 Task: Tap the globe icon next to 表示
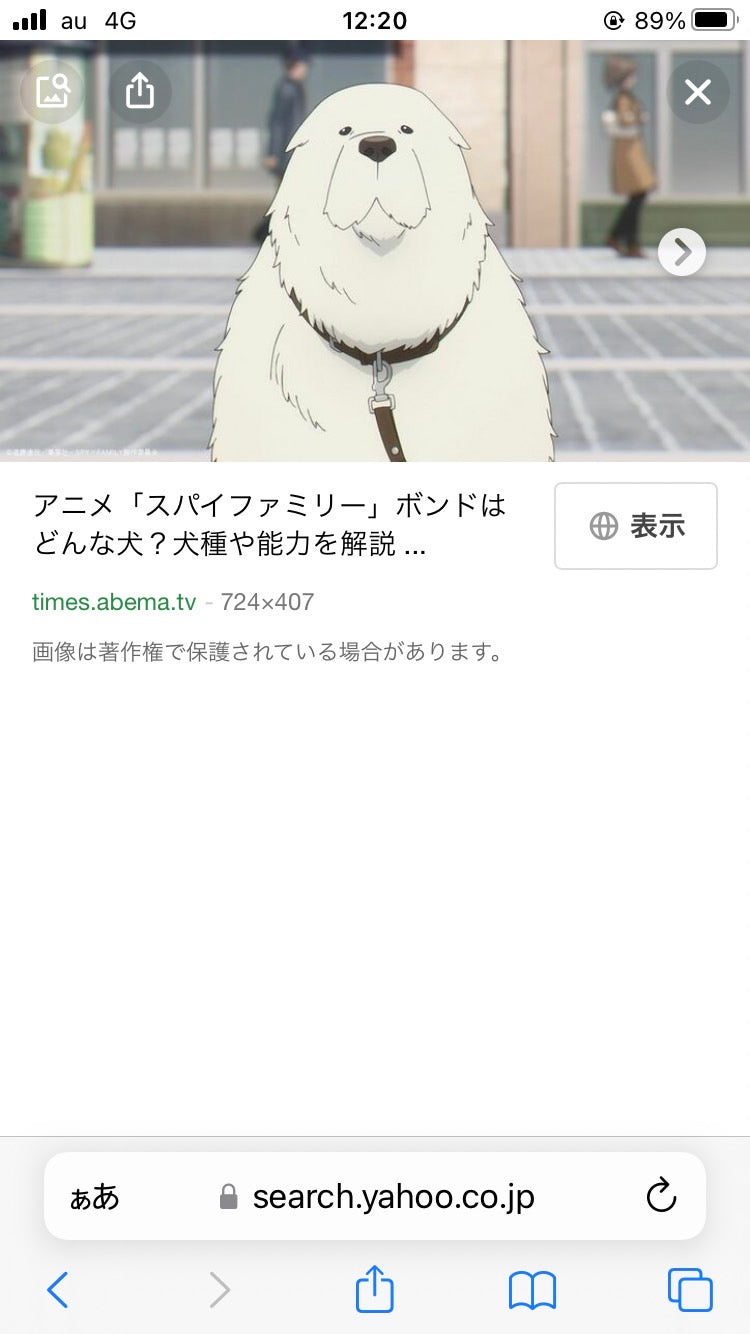(602, 526)
